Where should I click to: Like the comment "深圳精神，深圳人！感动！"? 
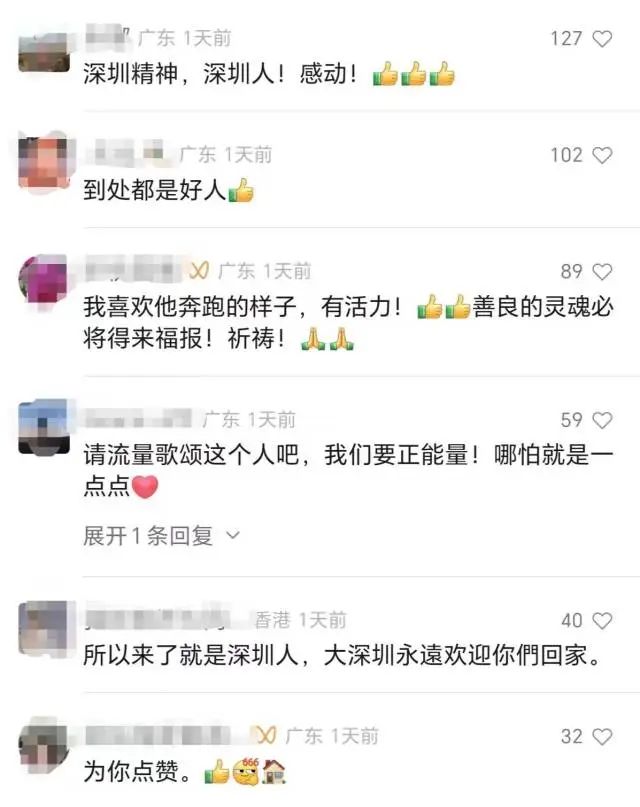(602, 39)
